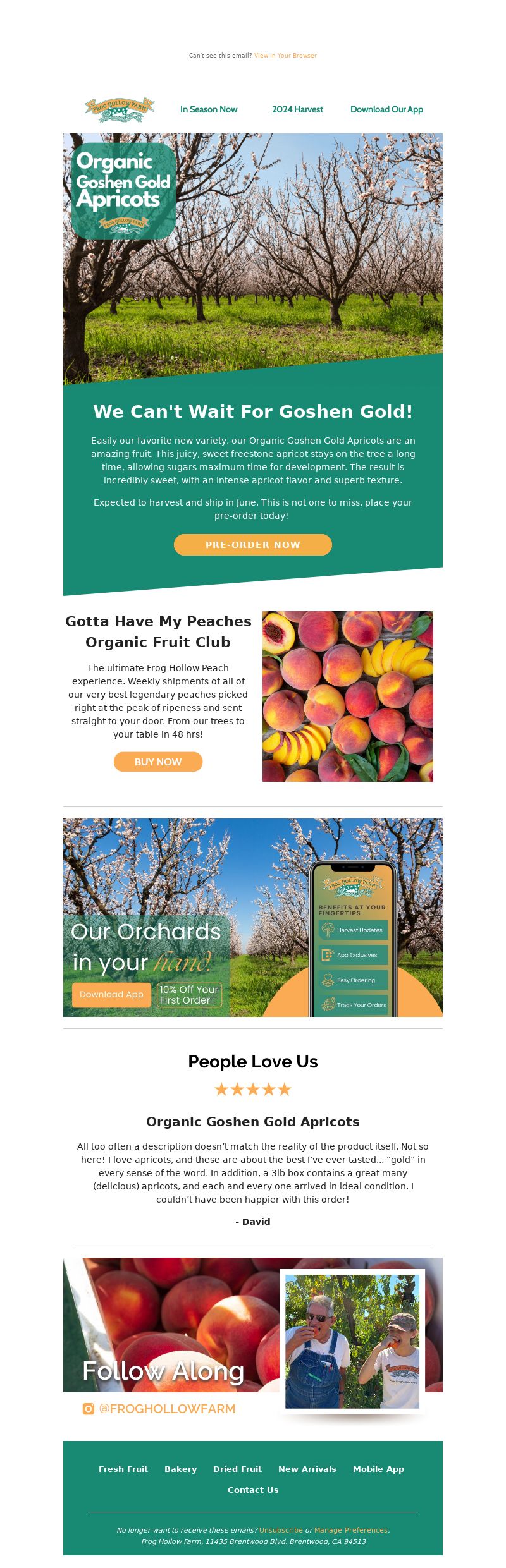Select Contact Us
506x1568 pixels.
[x=253, y=1490]
